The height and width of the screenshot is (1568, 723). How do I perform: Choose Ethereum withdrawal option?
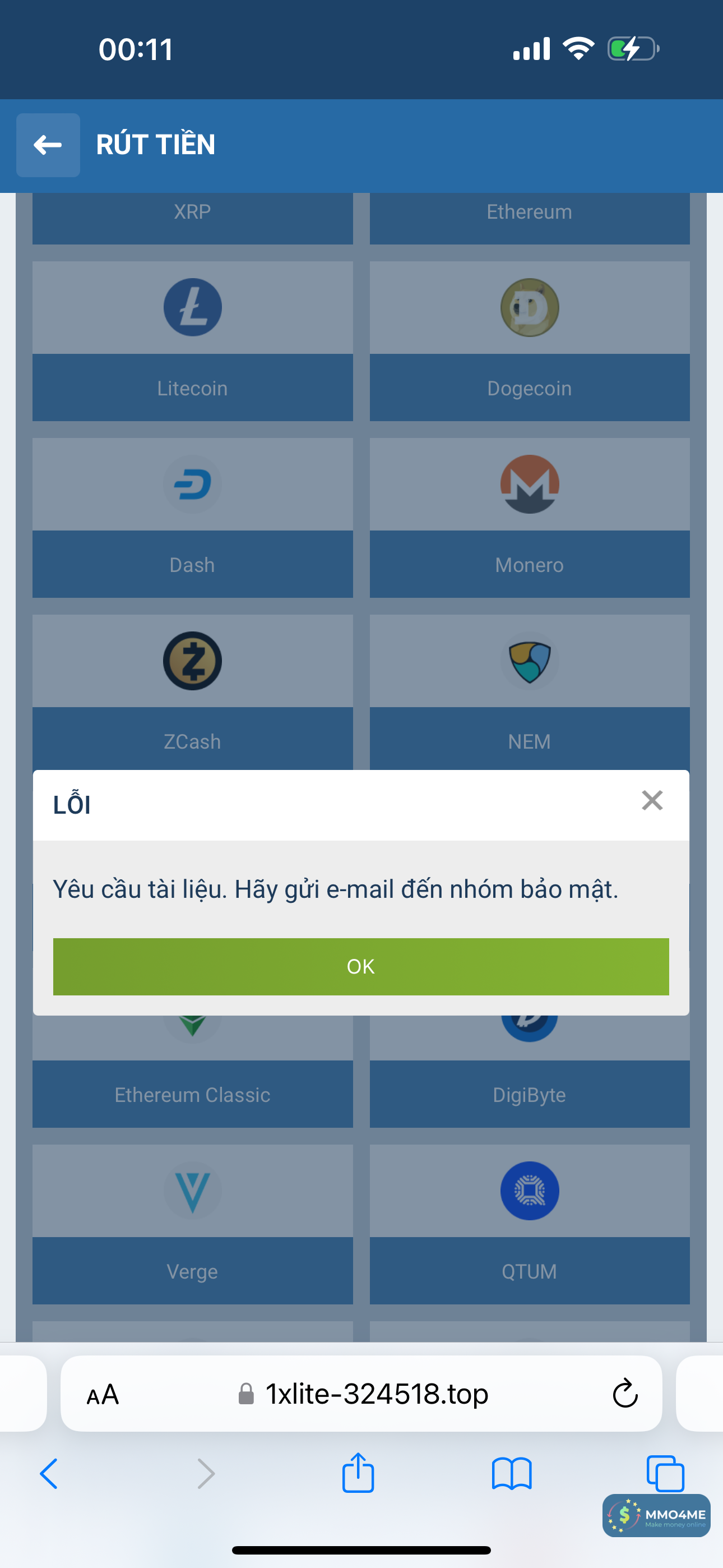tap(530, 216)
